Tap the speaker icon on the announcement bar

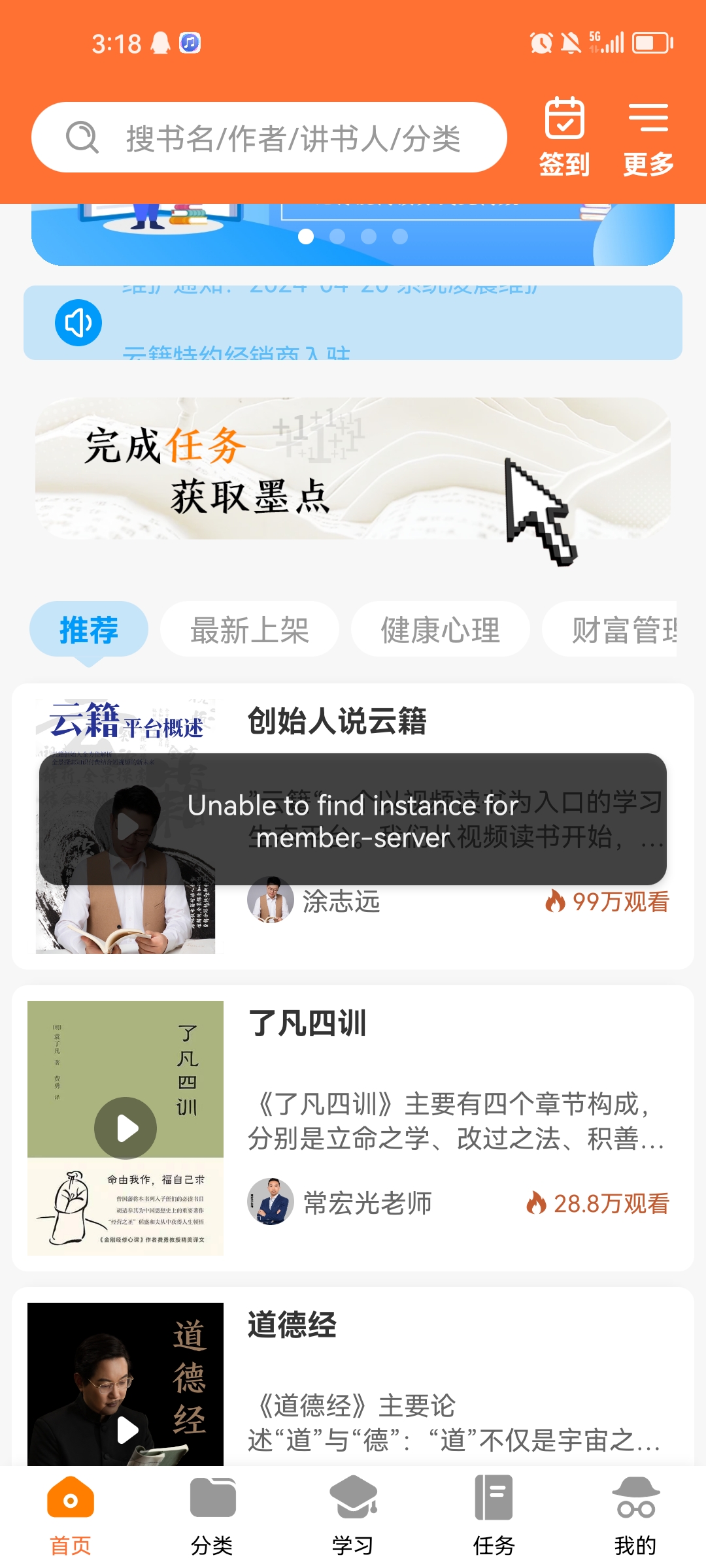pyautogui.click(x=78, y=323)
